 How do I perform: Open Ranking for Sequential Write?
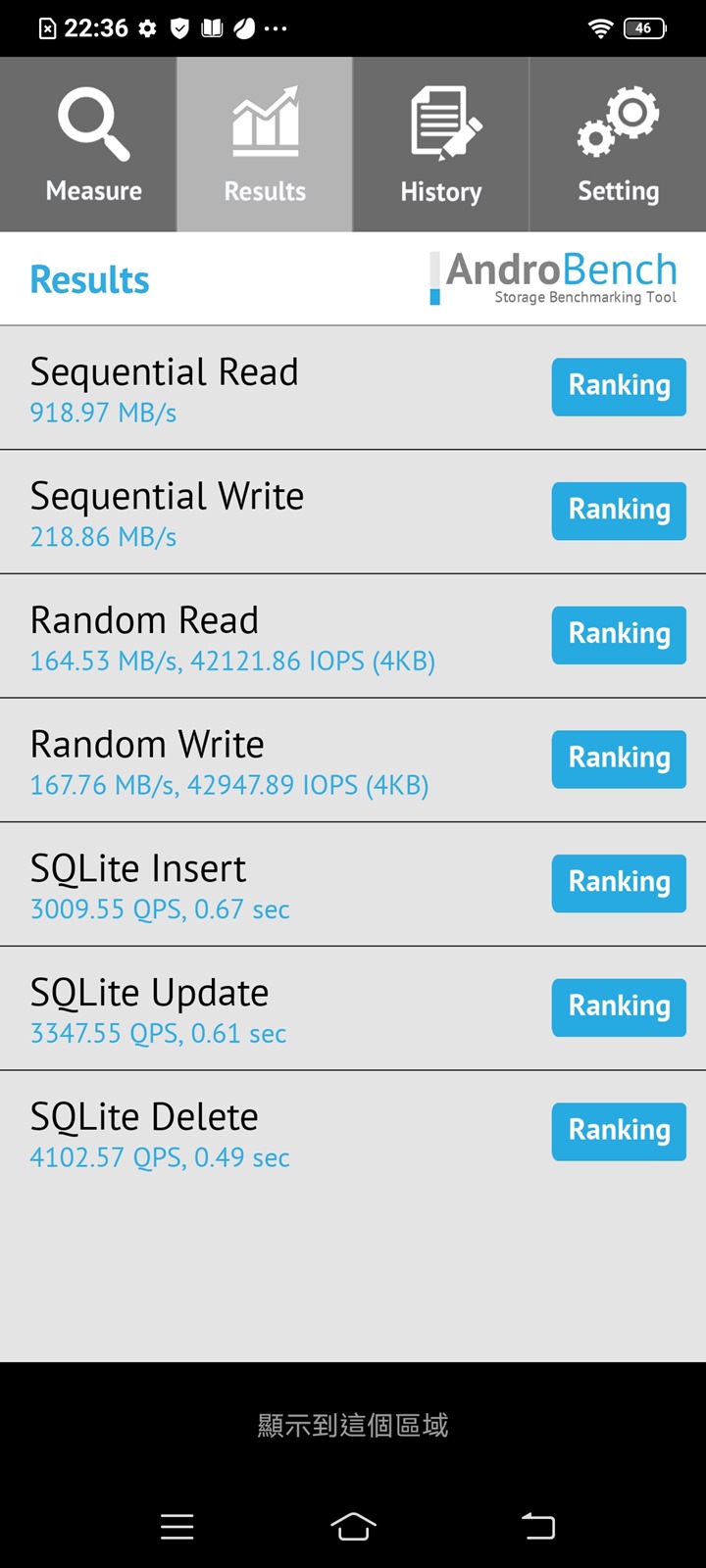619,511
